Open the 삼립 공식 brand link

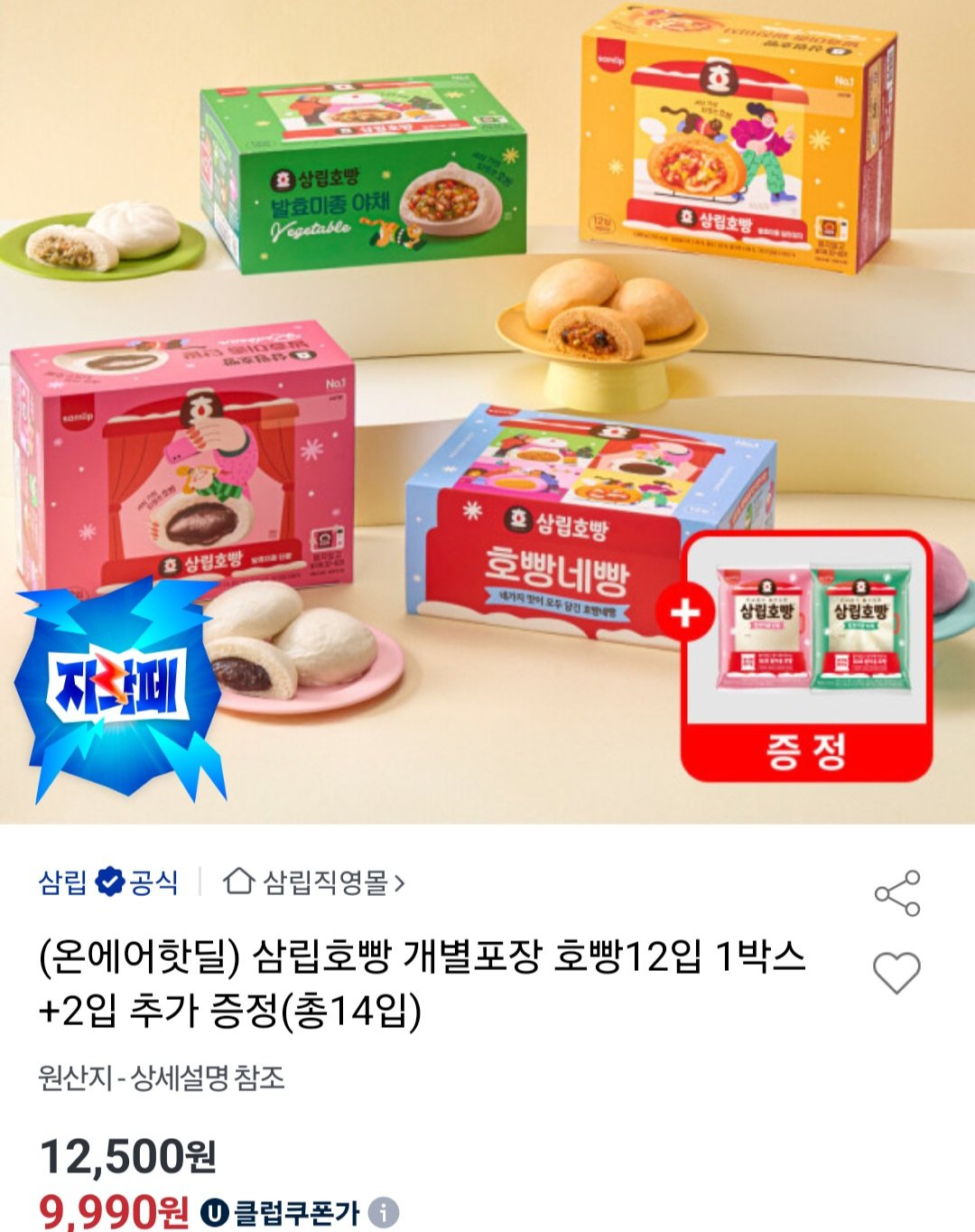(108, 882)
